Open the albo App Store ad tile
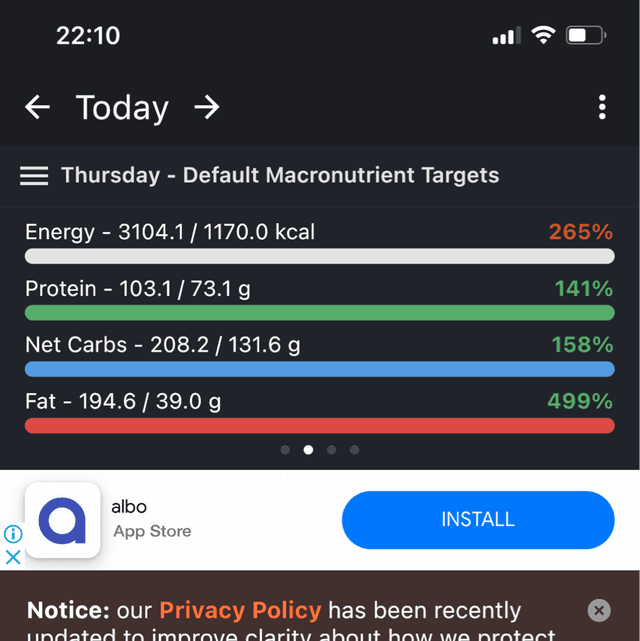This screenshot has width=640, height=641. (63, 520)
